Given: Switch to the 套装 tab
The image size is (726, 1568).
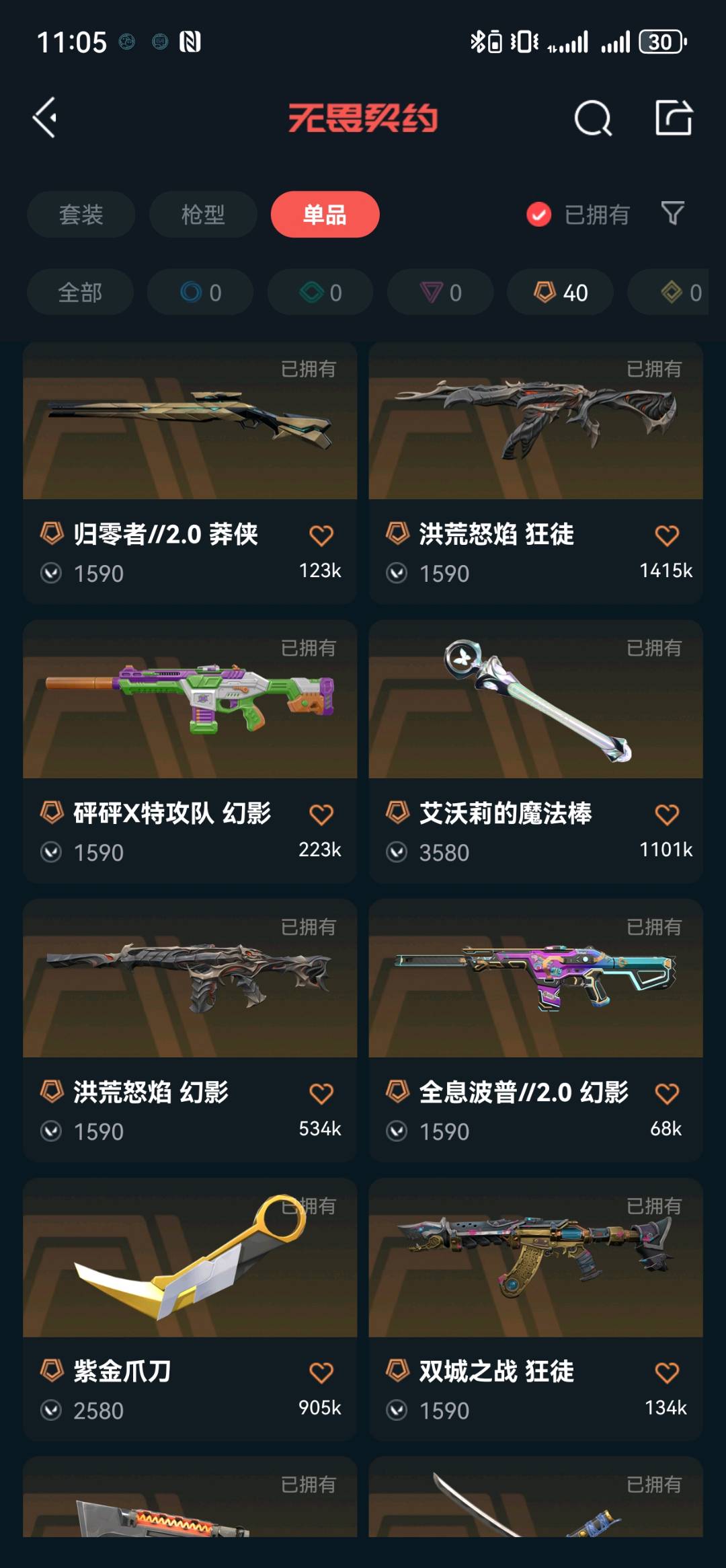Looking at the screenshot, I should pos(81,215).
